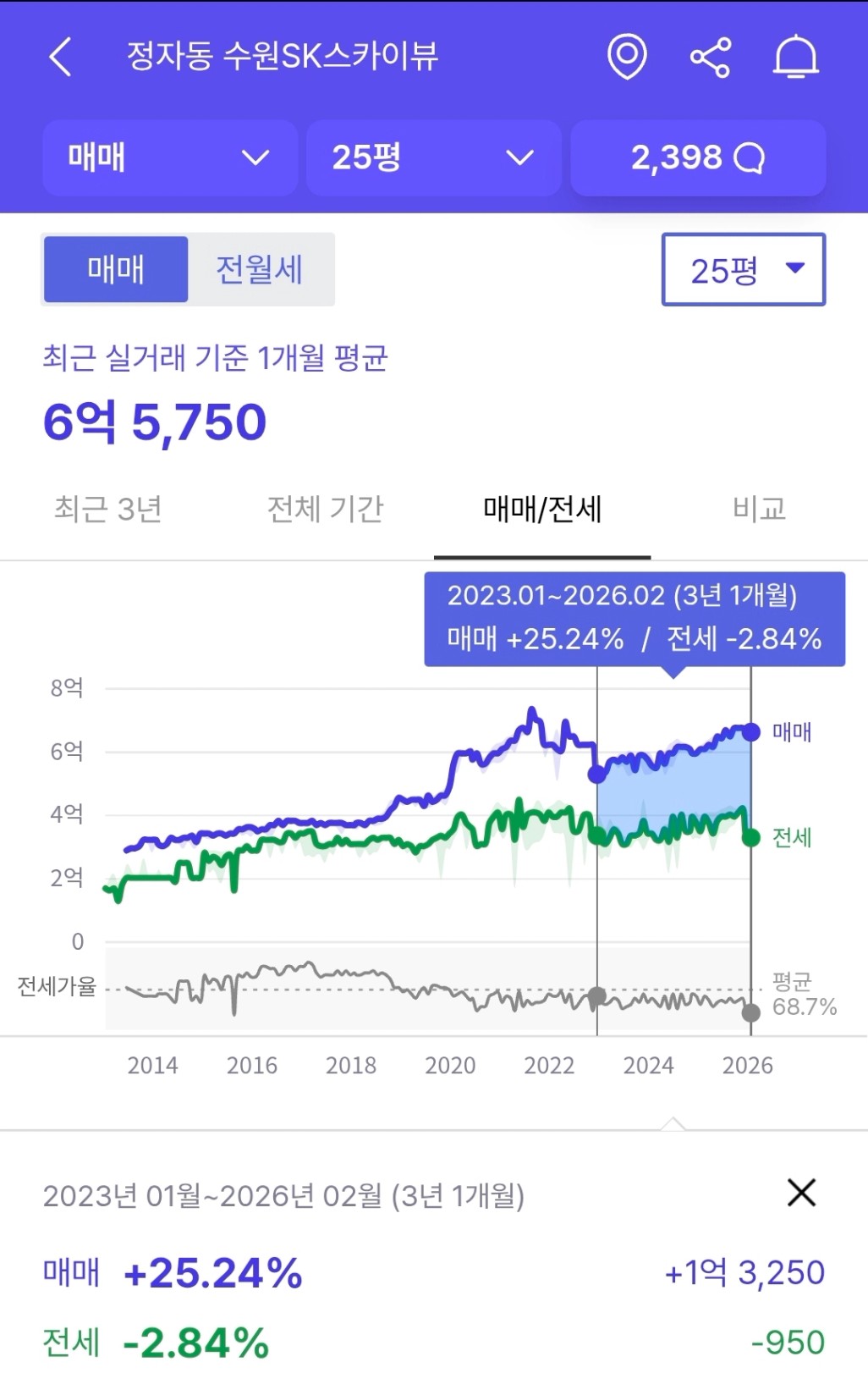
Task: Close the period summary panel
Action: (x=800, y=1193)
